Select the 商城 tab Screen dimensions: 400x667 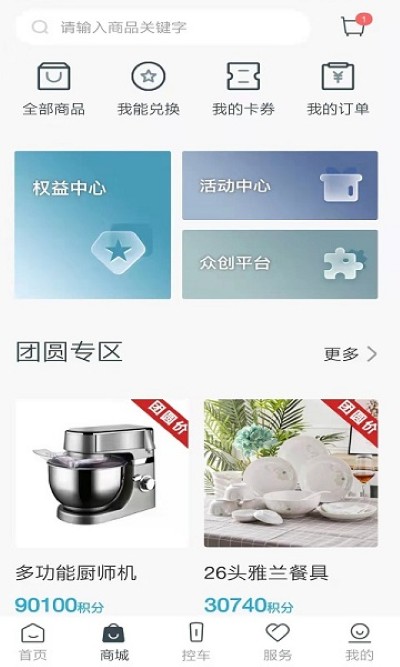pyautogui.click(x=114, y=642)
